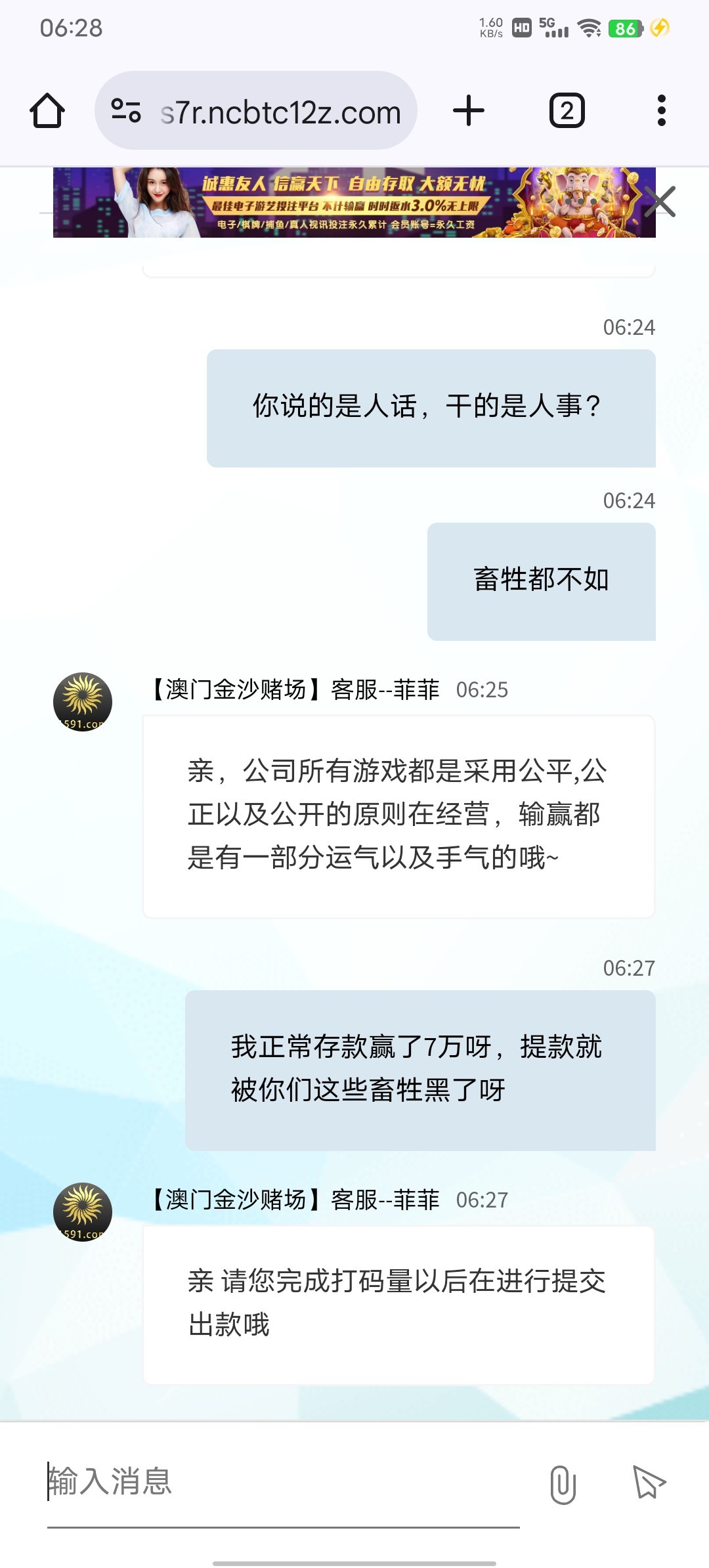
Task: Close the promotional banner
Action: click(x=660, y=202)
